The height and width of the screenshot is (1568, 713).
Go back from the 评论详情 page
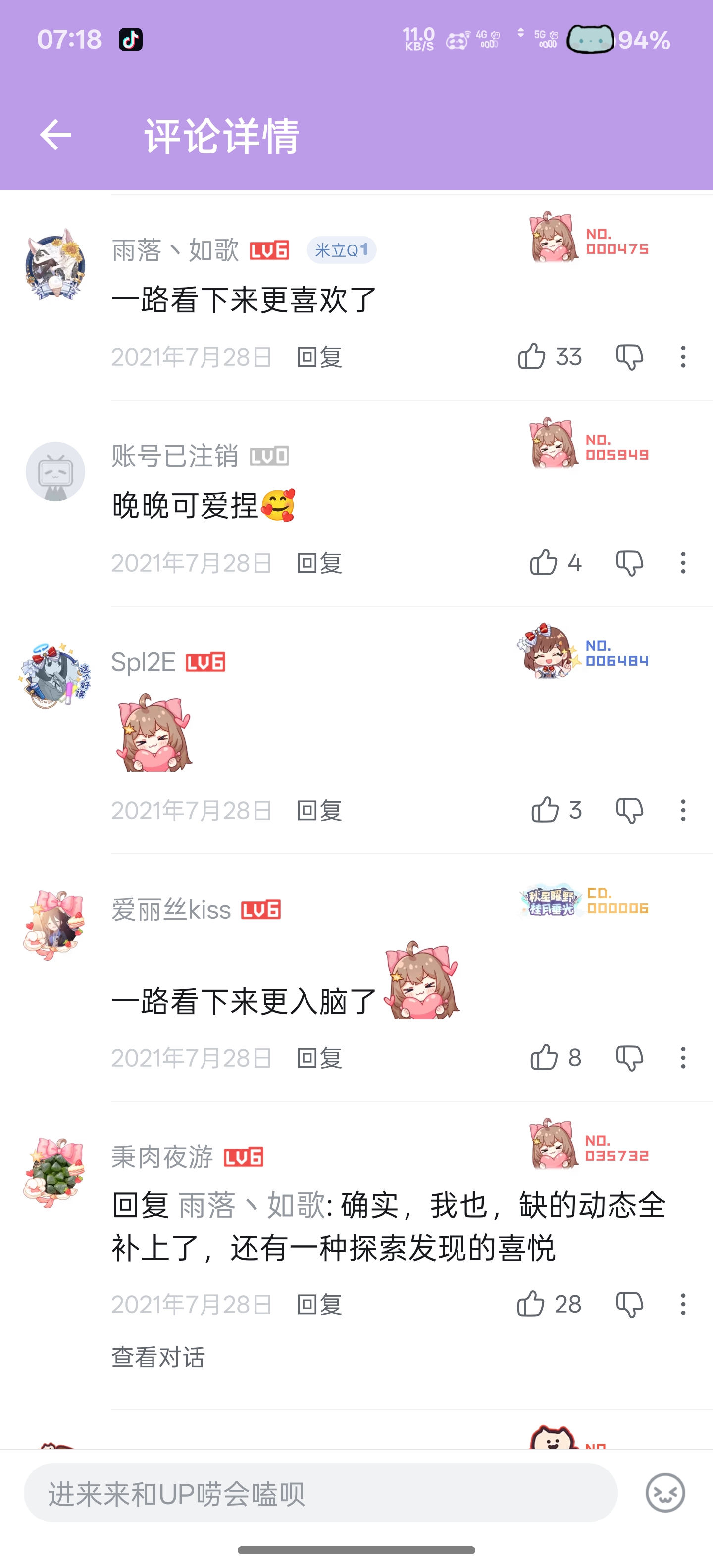[55, 135]
